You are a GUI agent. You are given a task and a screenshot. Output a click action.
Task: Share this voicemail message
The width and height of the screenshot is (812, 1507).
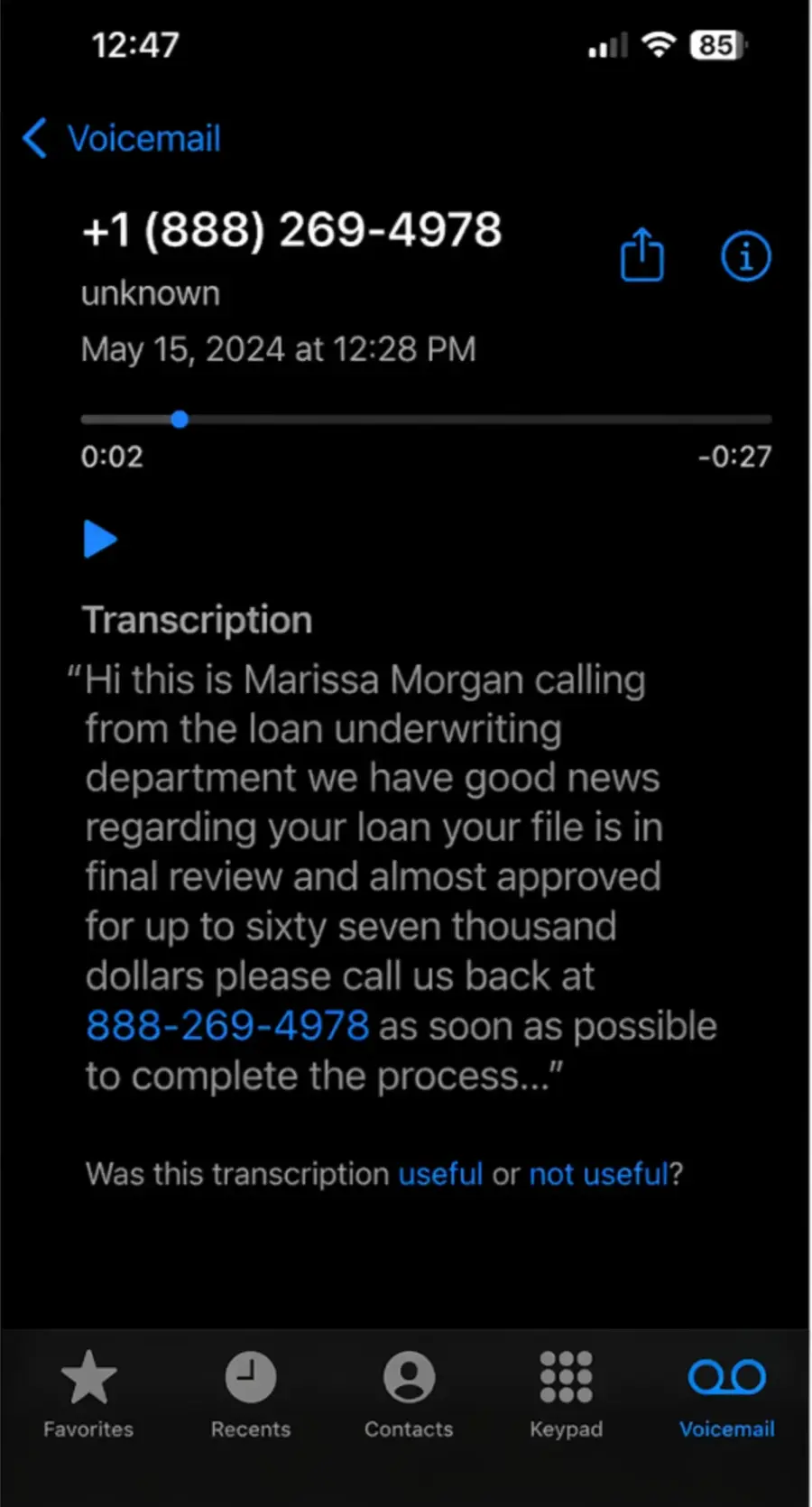[641, 255]
